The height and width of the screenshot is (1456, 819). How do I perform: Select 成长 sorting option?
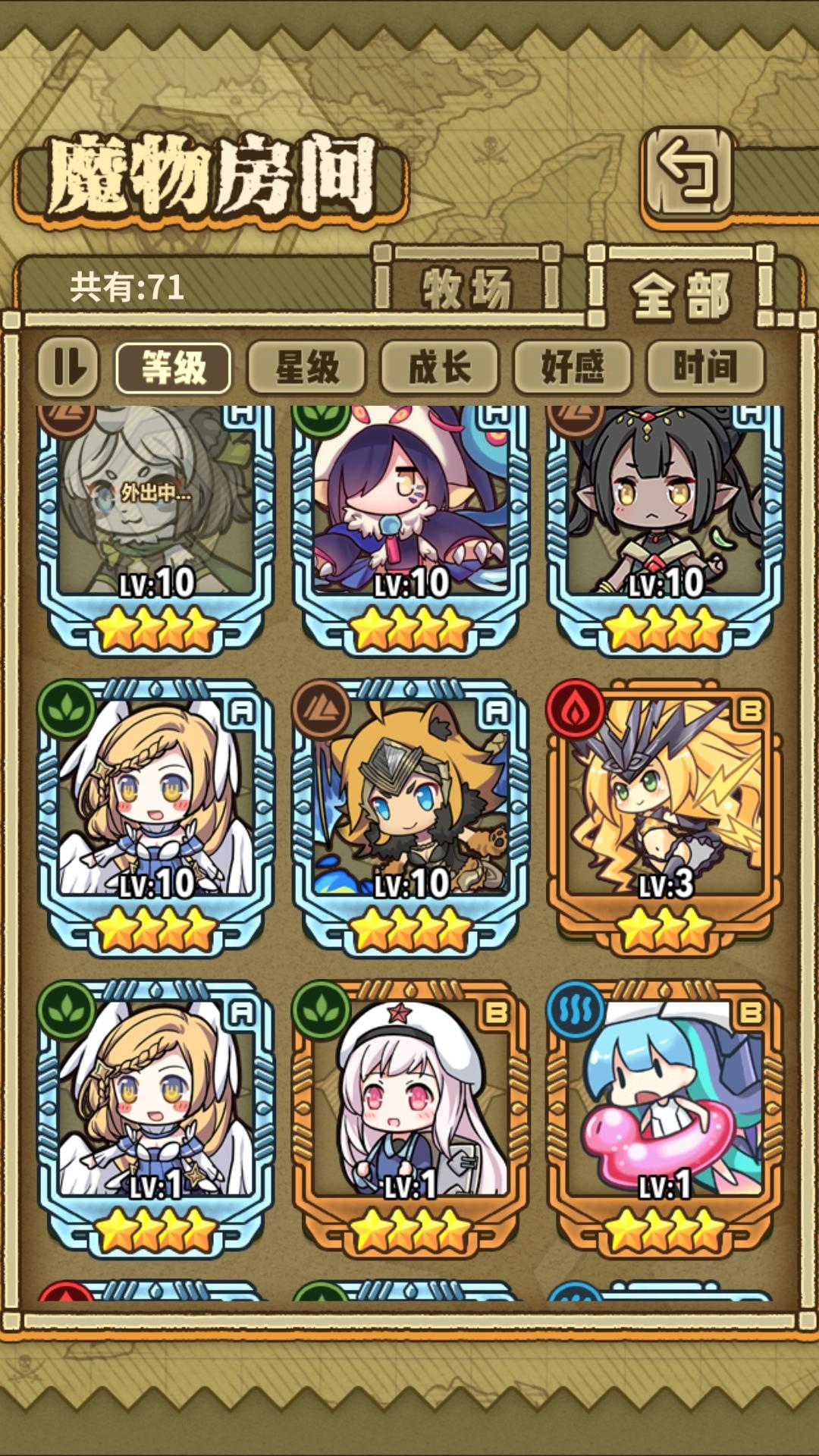coord(441,367)
